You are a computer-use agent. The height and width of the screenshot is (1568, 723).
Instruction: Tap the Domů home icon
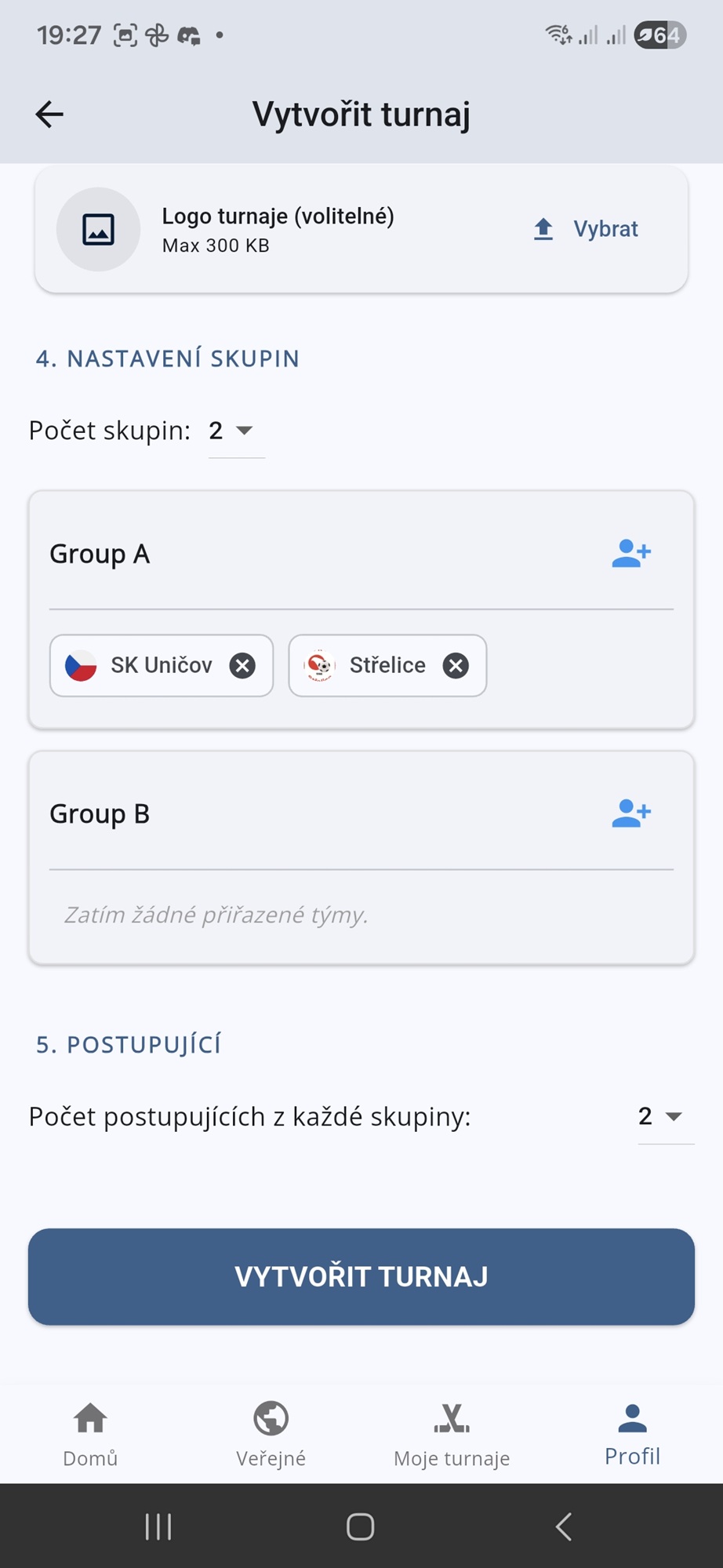tap(89, 1419)
